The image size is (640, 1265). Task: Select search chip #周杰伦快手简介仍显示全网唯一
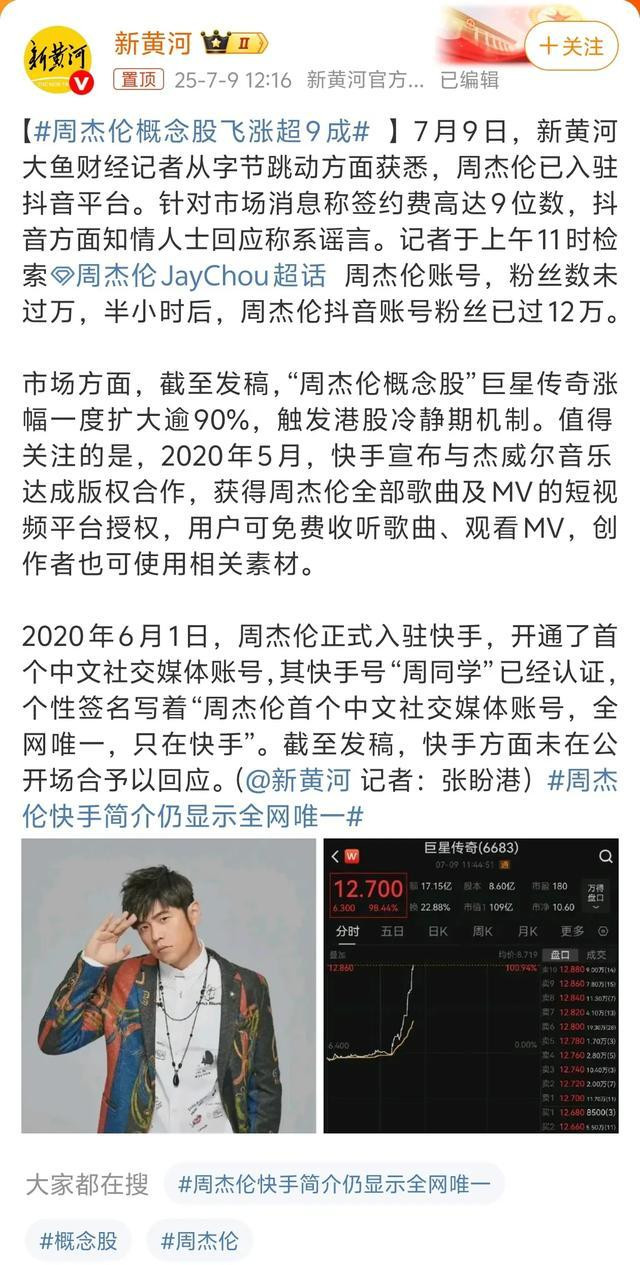[x=334, y=1184]
